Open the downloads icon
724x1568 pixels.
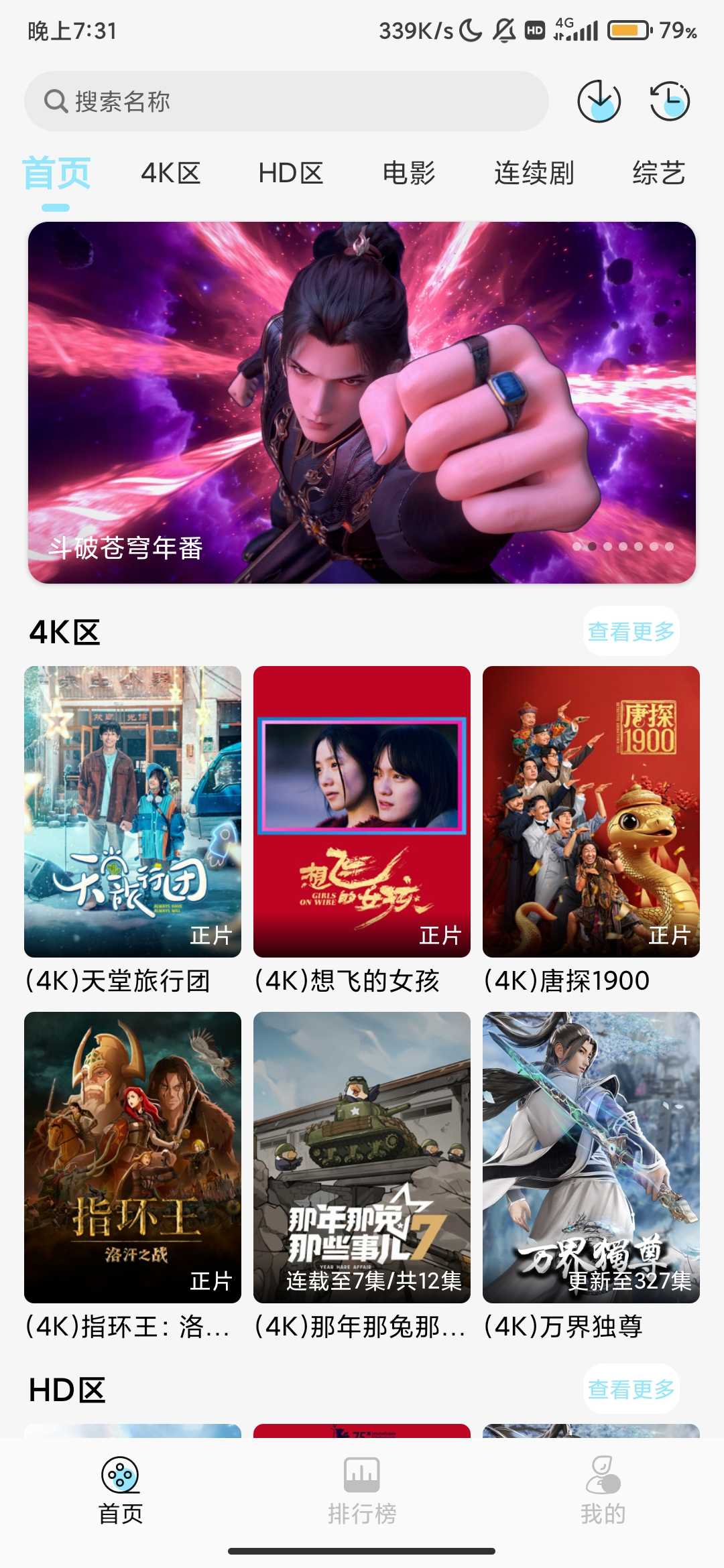pos(599,101)
